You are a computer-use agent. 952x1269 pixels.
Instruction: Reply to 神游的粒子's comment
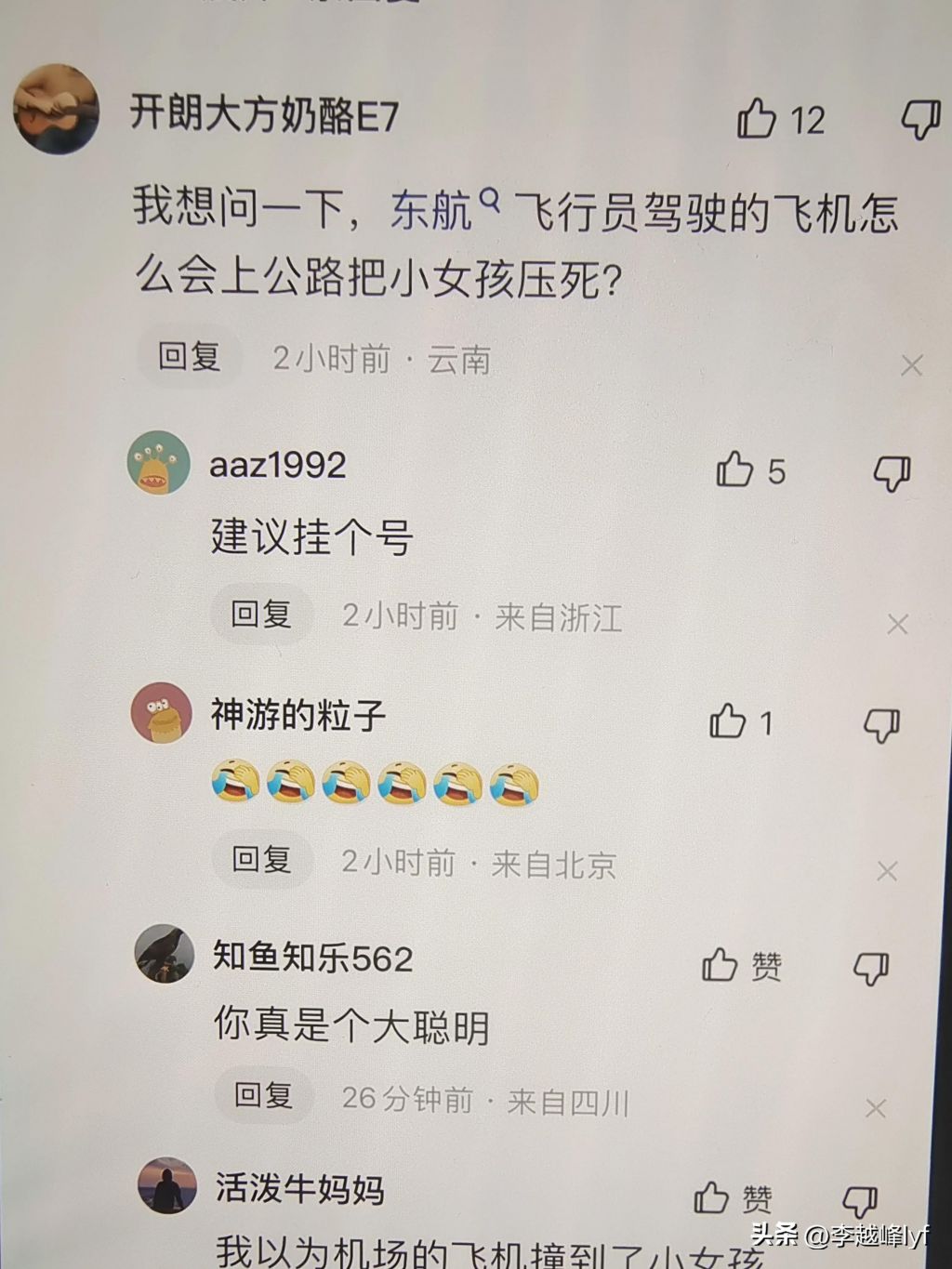(261, 860)
